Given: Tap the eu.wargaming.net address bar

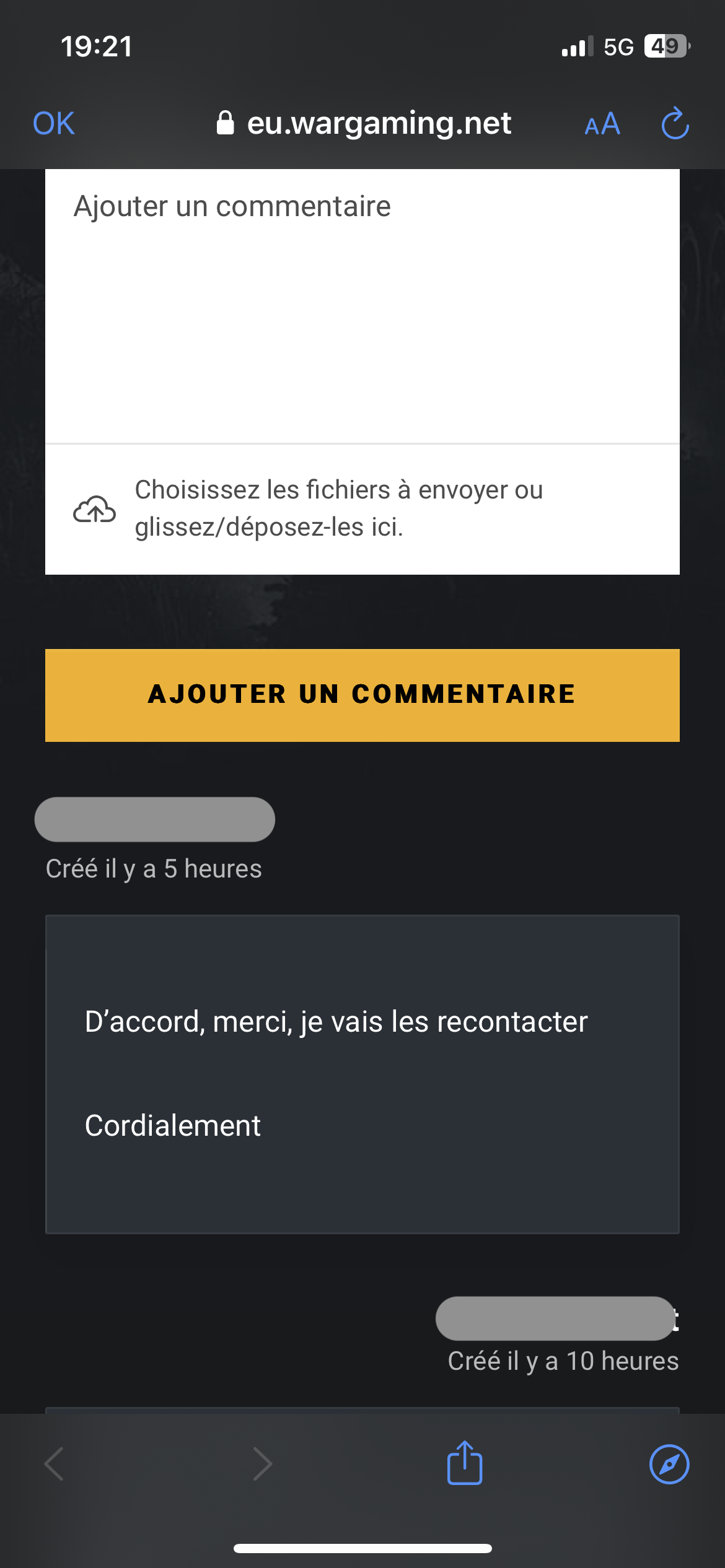Looking at the screenshot, I should (x=364, y=123).
